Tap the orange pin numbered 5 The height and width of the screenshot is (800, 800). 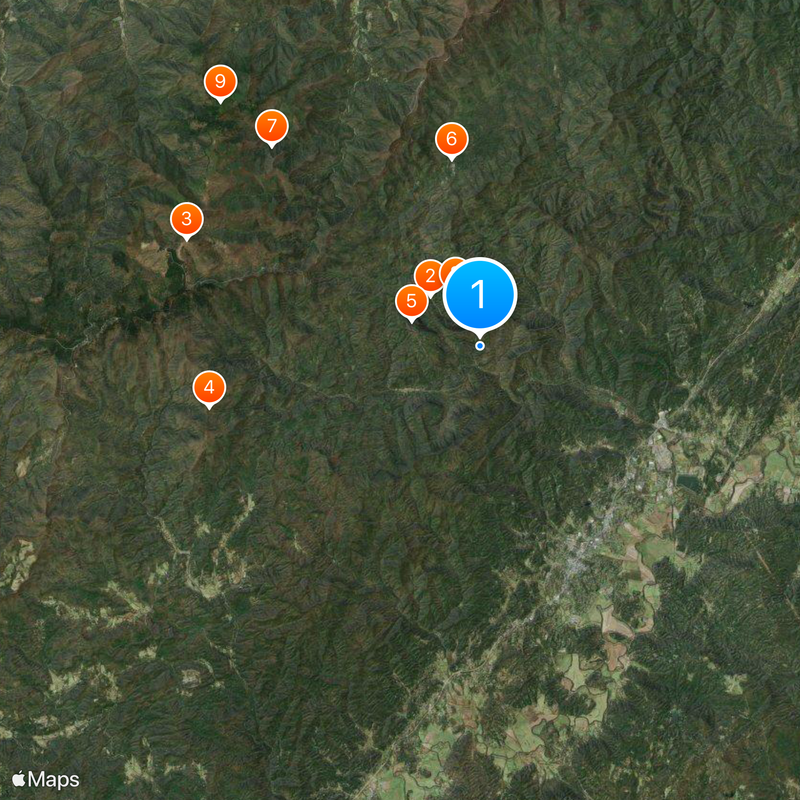click(x=410, y=301)
